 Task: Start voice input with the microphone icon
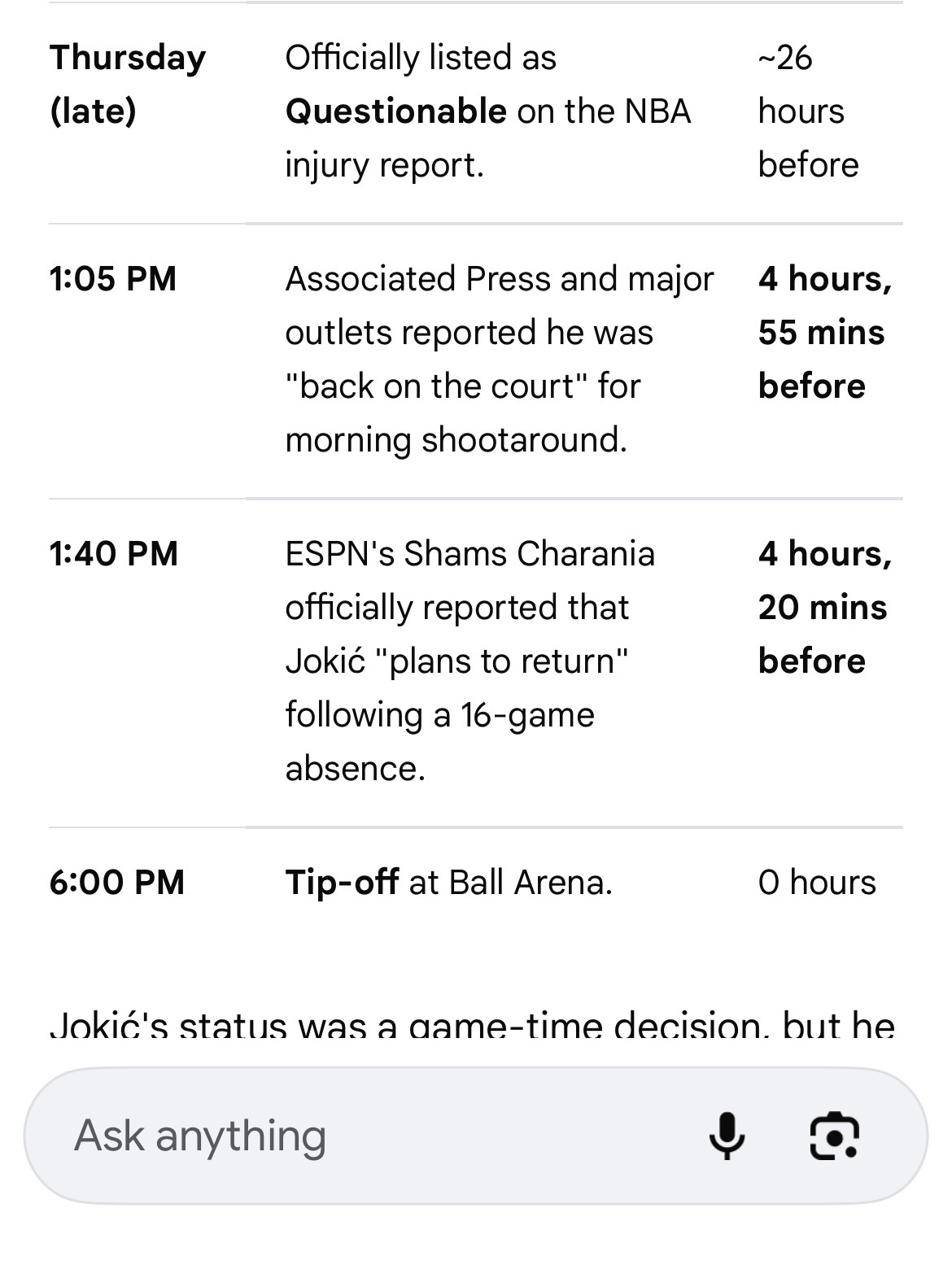[x=727, y=1136]
